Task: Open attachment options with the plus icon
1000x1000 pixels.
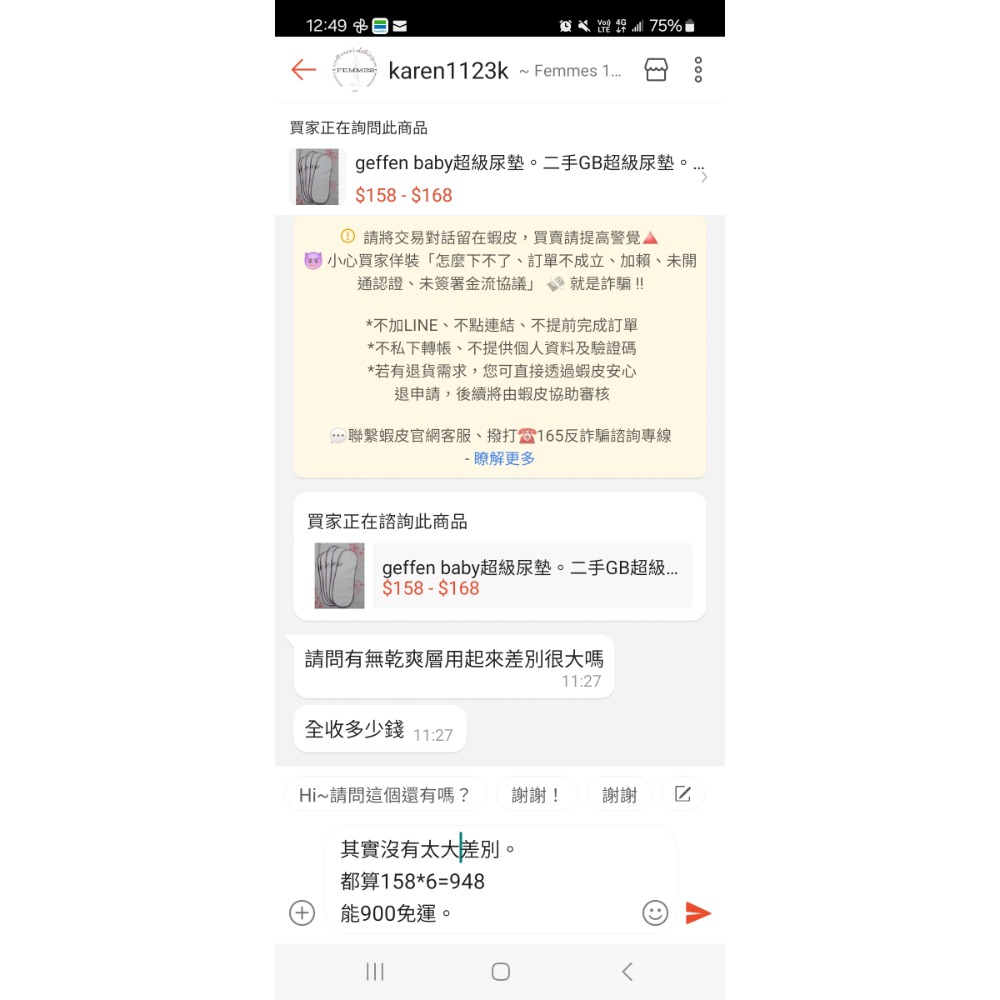Action: tap(302, 912)
